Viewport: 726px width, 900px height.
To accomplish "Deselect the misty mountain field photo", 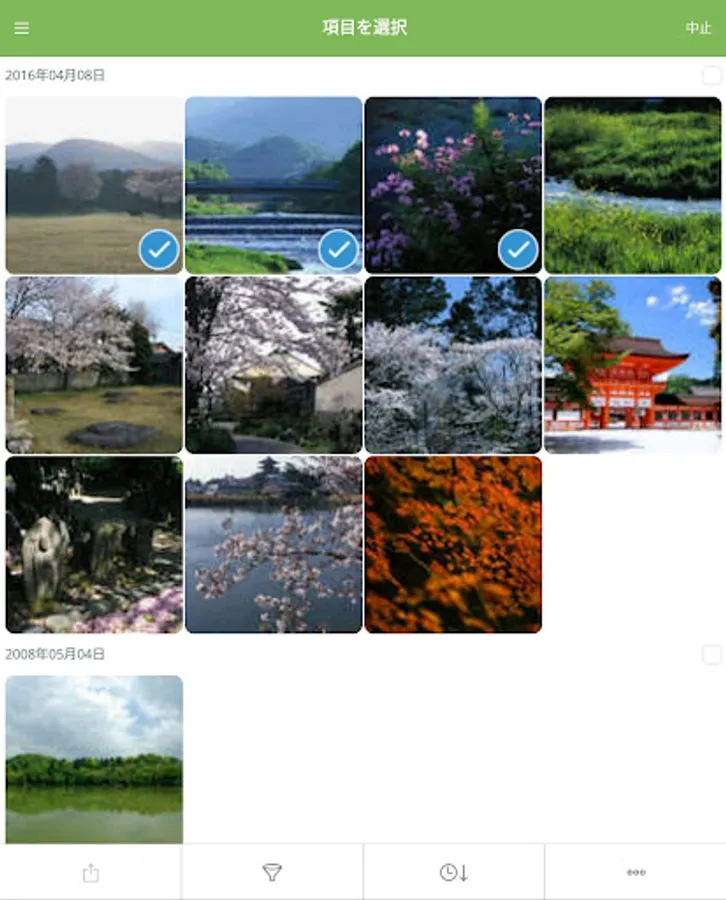I will 94,185.
